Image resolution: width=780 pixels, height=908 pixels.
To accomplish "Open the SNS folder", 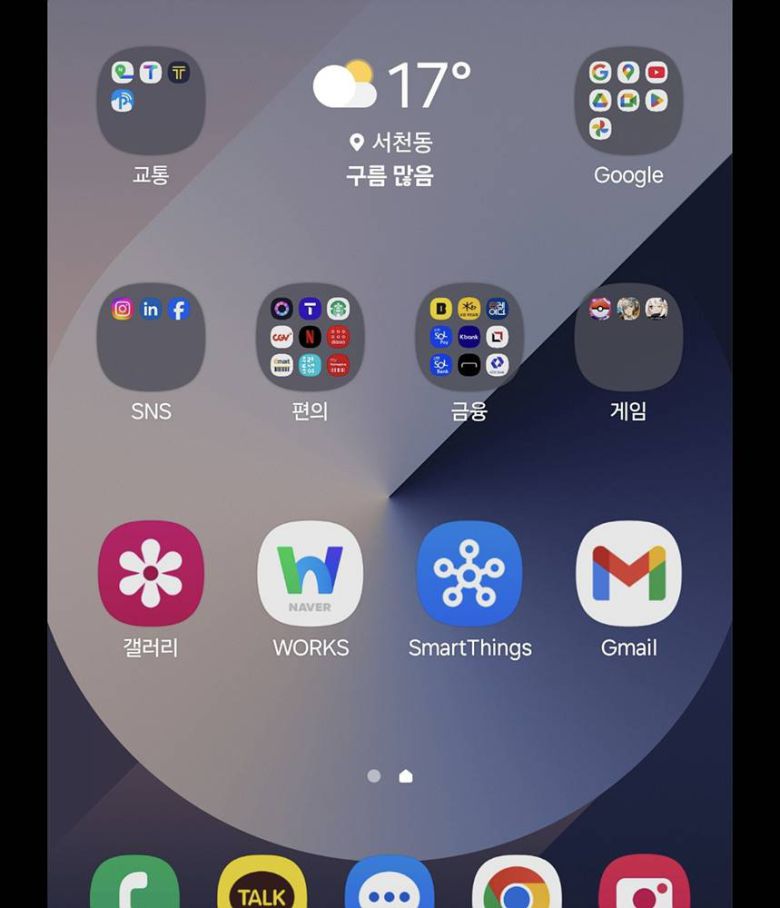I will click(151, 338).
